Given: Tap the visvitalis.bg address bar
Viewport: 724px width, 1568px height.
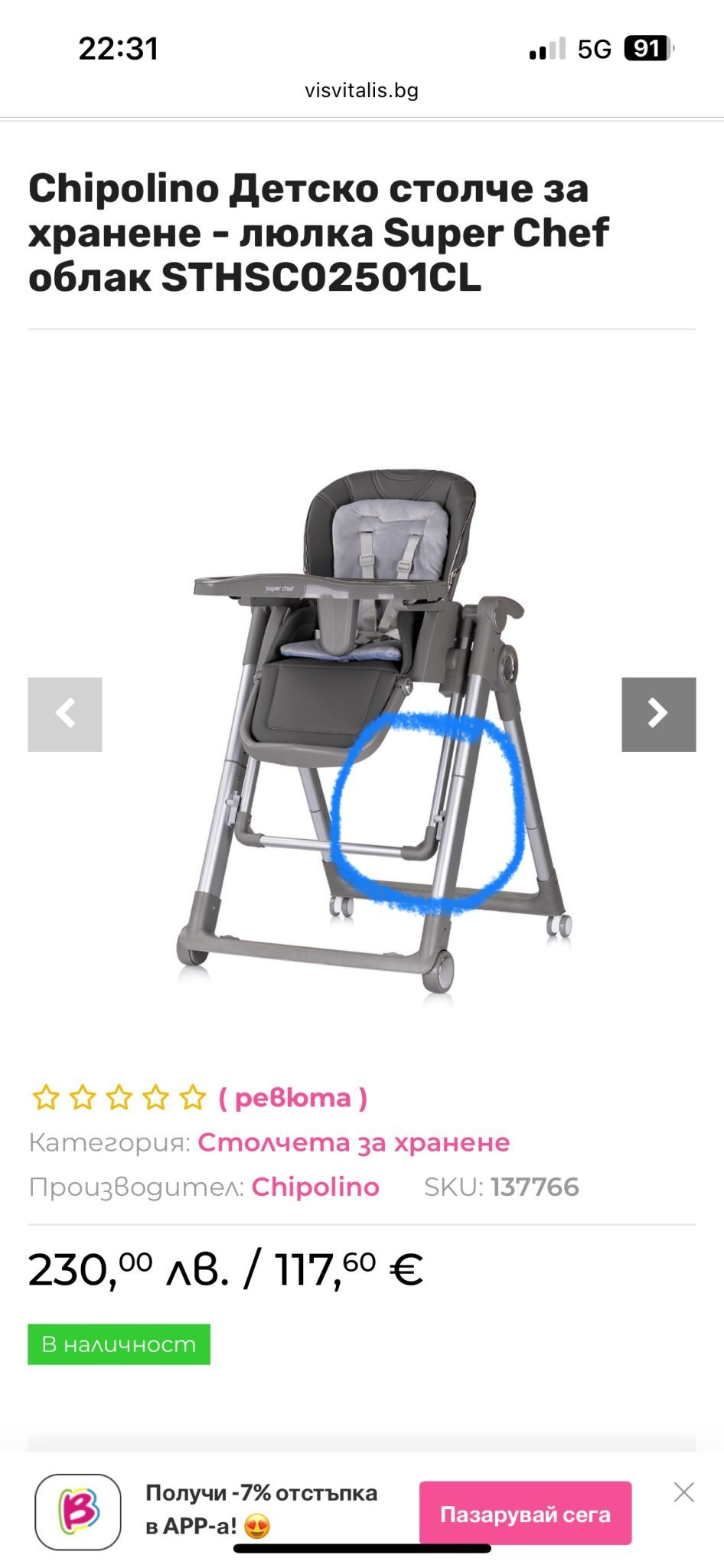Looking at the screenshot, I should (x=362, y=90).
